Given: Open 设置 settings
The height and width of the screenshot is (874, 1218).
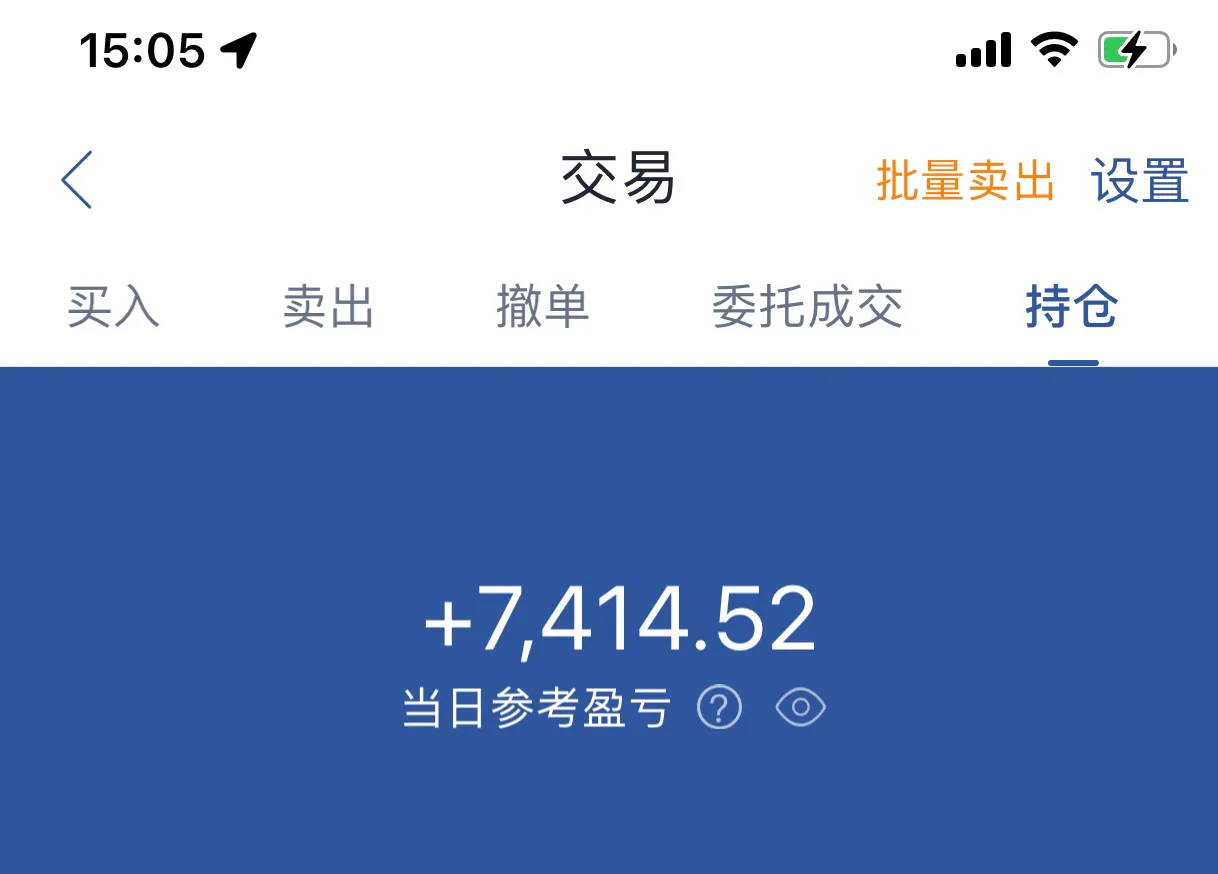Looking at the screenshot, I should tap(1140, 182).
